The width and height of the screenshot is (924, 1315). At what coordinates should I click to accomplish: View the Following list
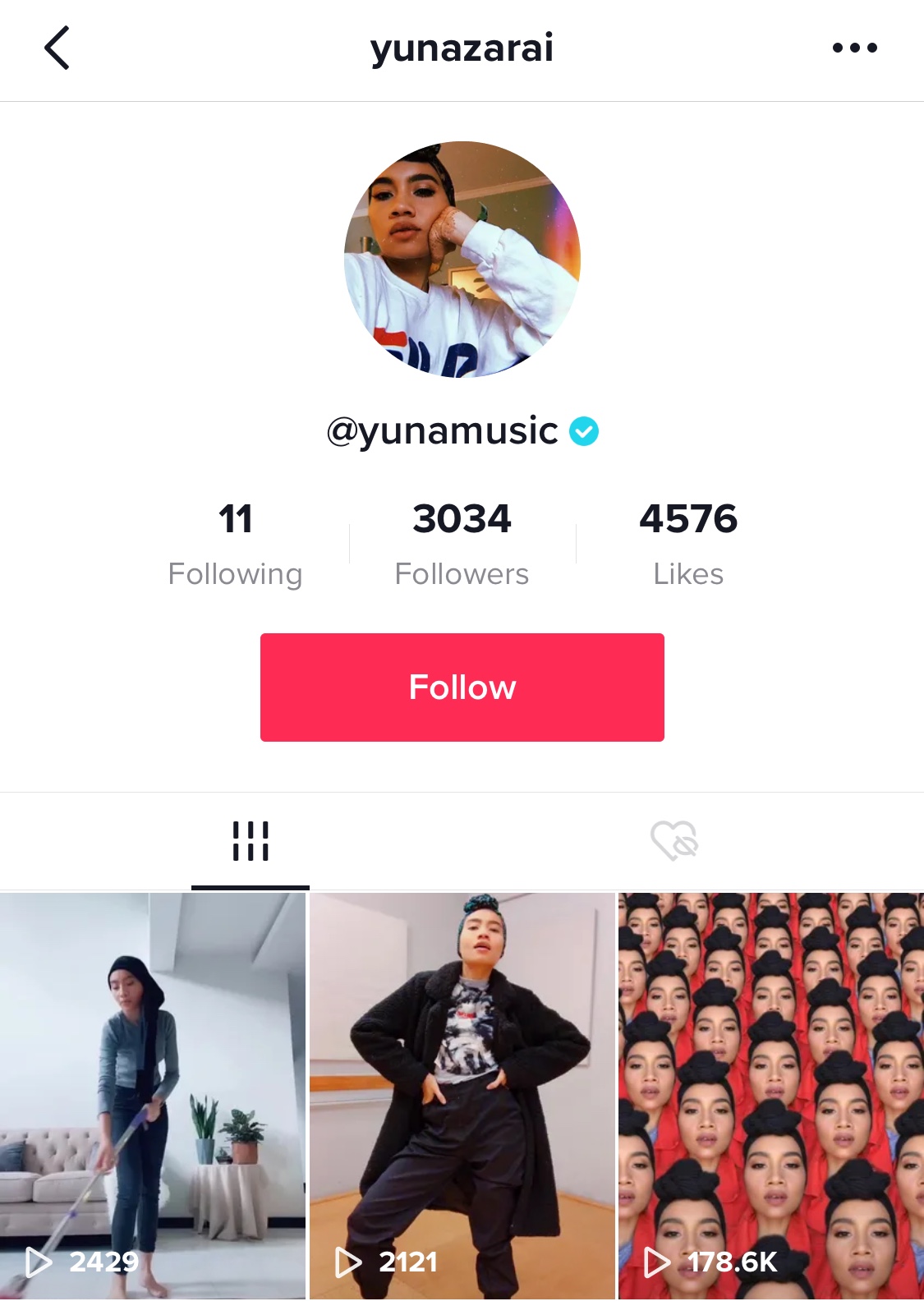click(x=235, y=542)
